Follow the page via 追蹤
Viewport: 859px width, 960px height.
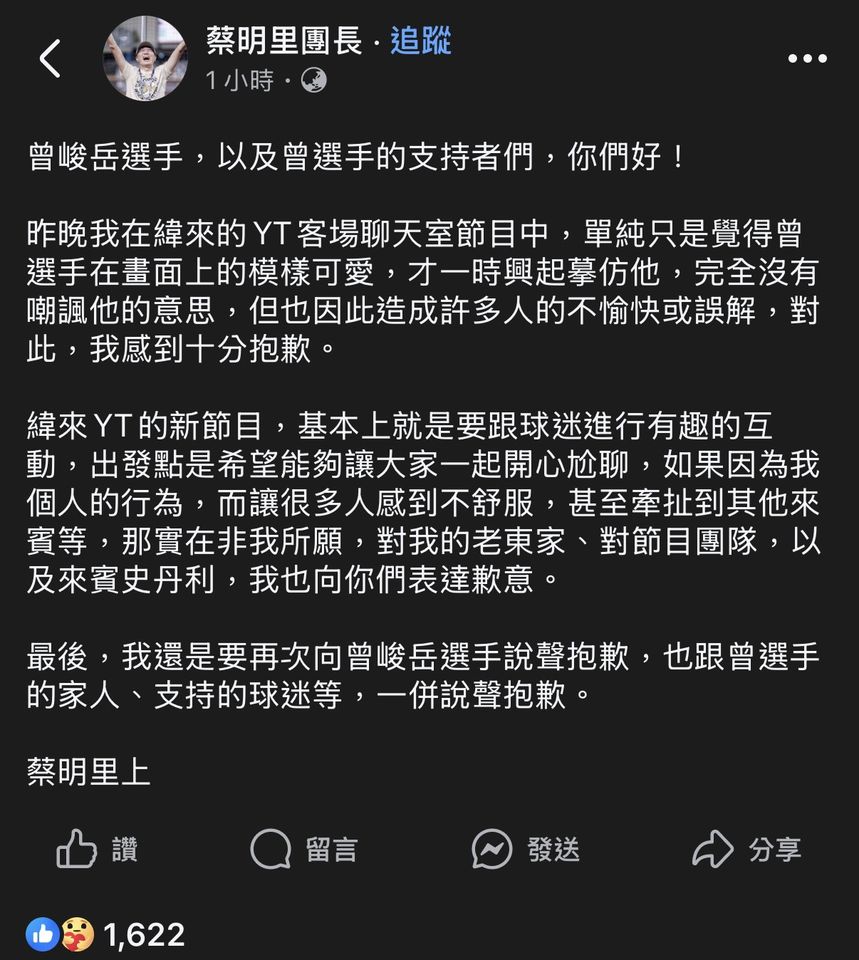click(x=420, y=41)
